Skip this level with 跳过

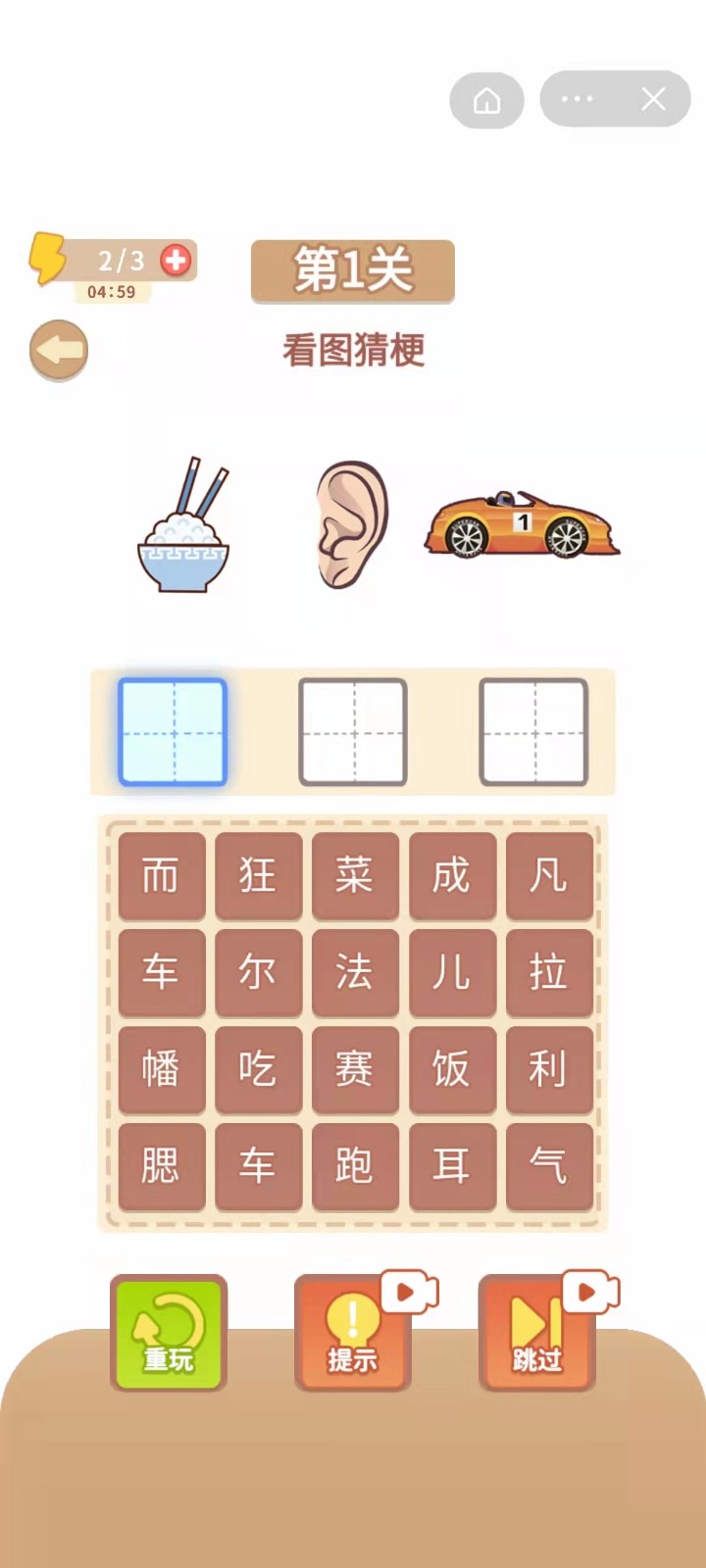[536, 1333]
